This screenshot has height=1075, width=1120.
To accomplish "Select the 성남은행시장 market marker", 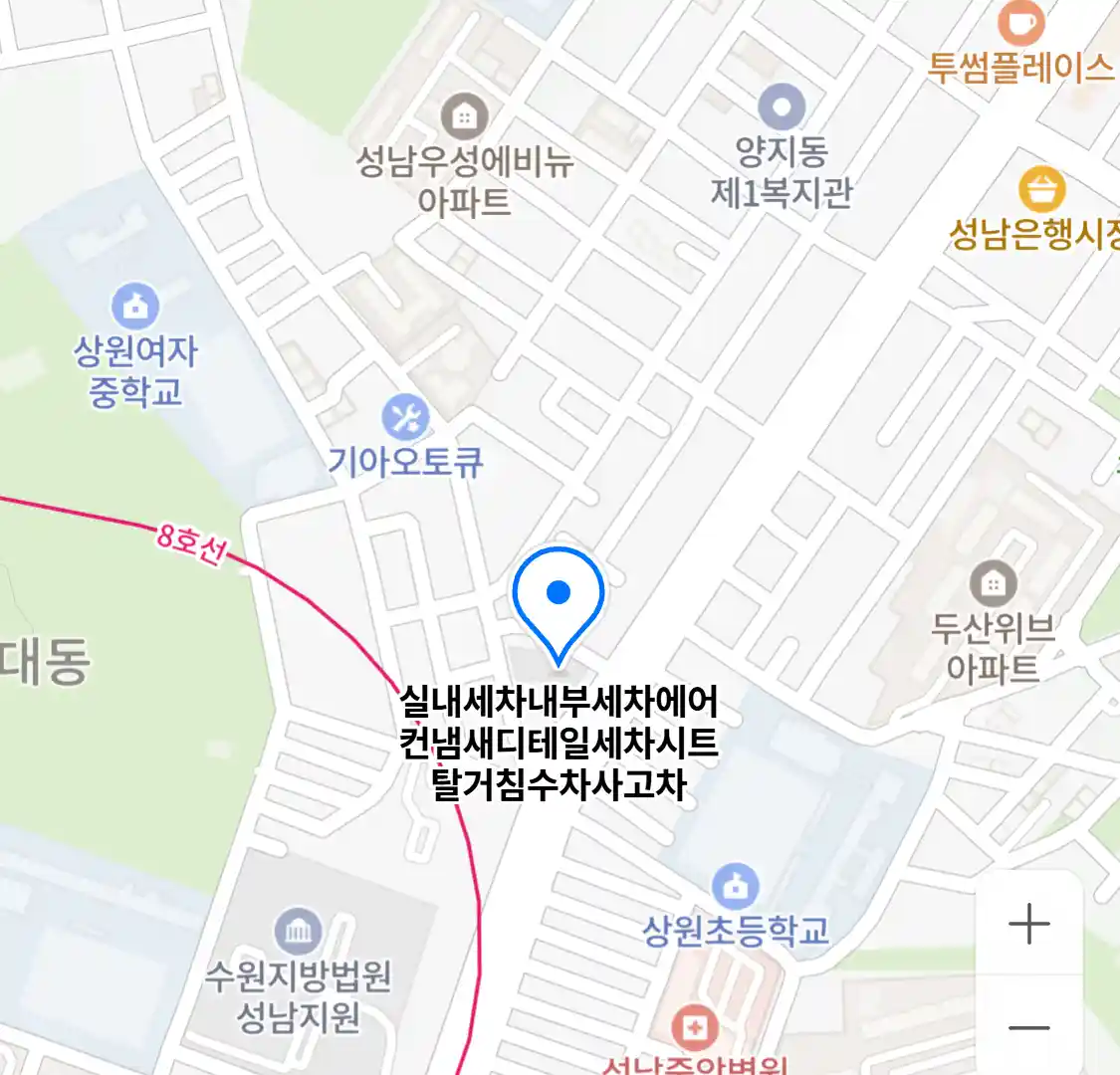I will (x=1041, y=188).
